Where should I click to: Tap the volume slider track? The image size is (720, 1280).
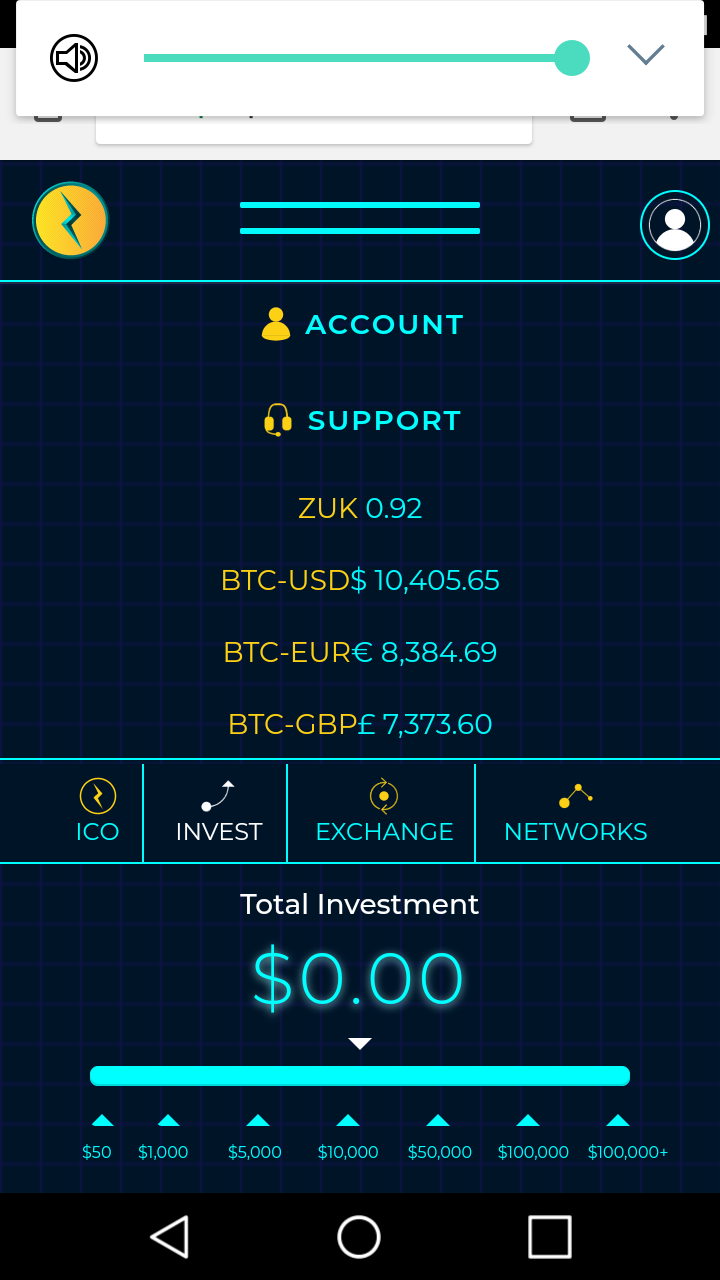[x=350, y=58]
